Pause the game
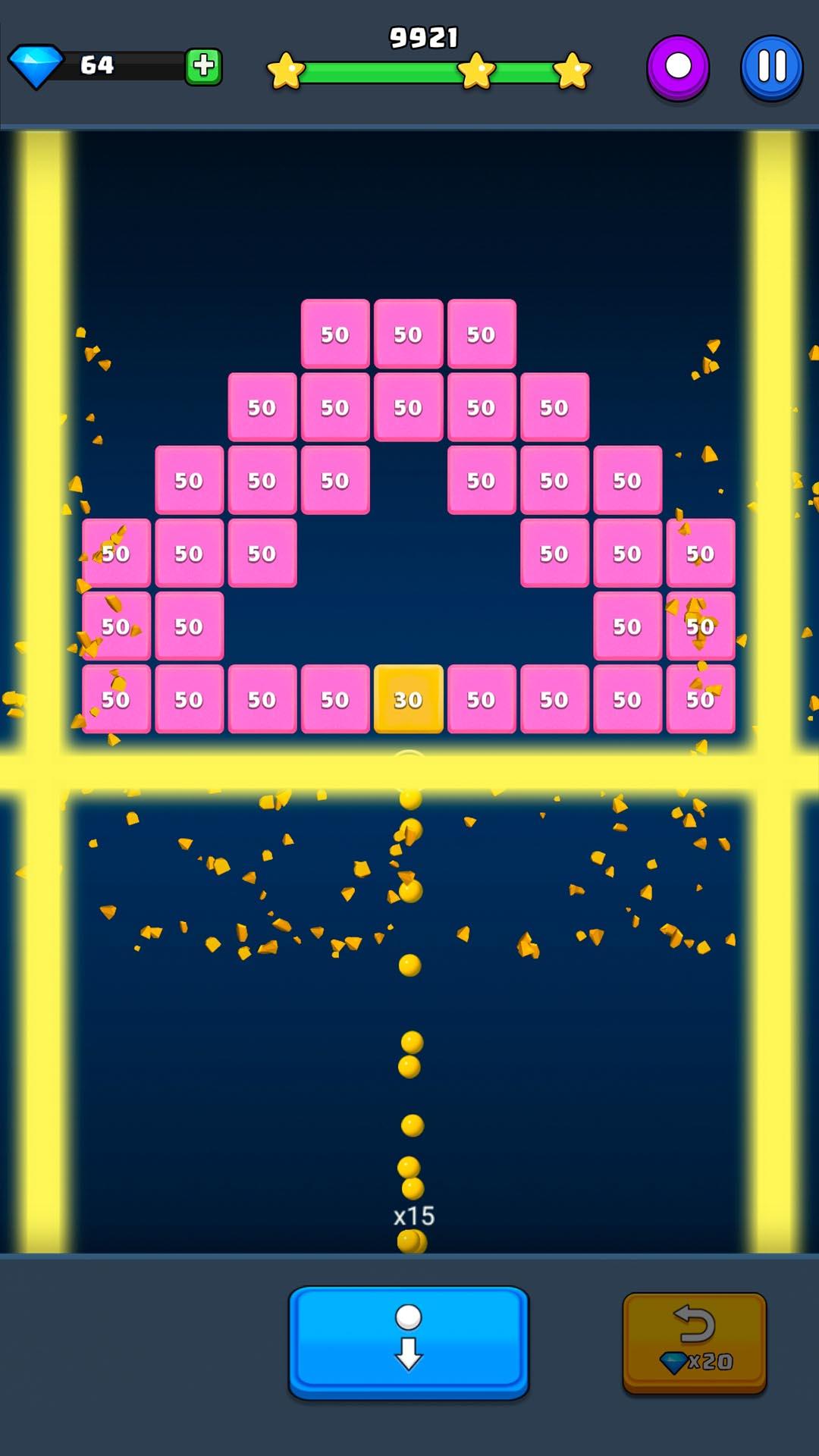The width and height of the screenshot is (819, 1456). 771,67
